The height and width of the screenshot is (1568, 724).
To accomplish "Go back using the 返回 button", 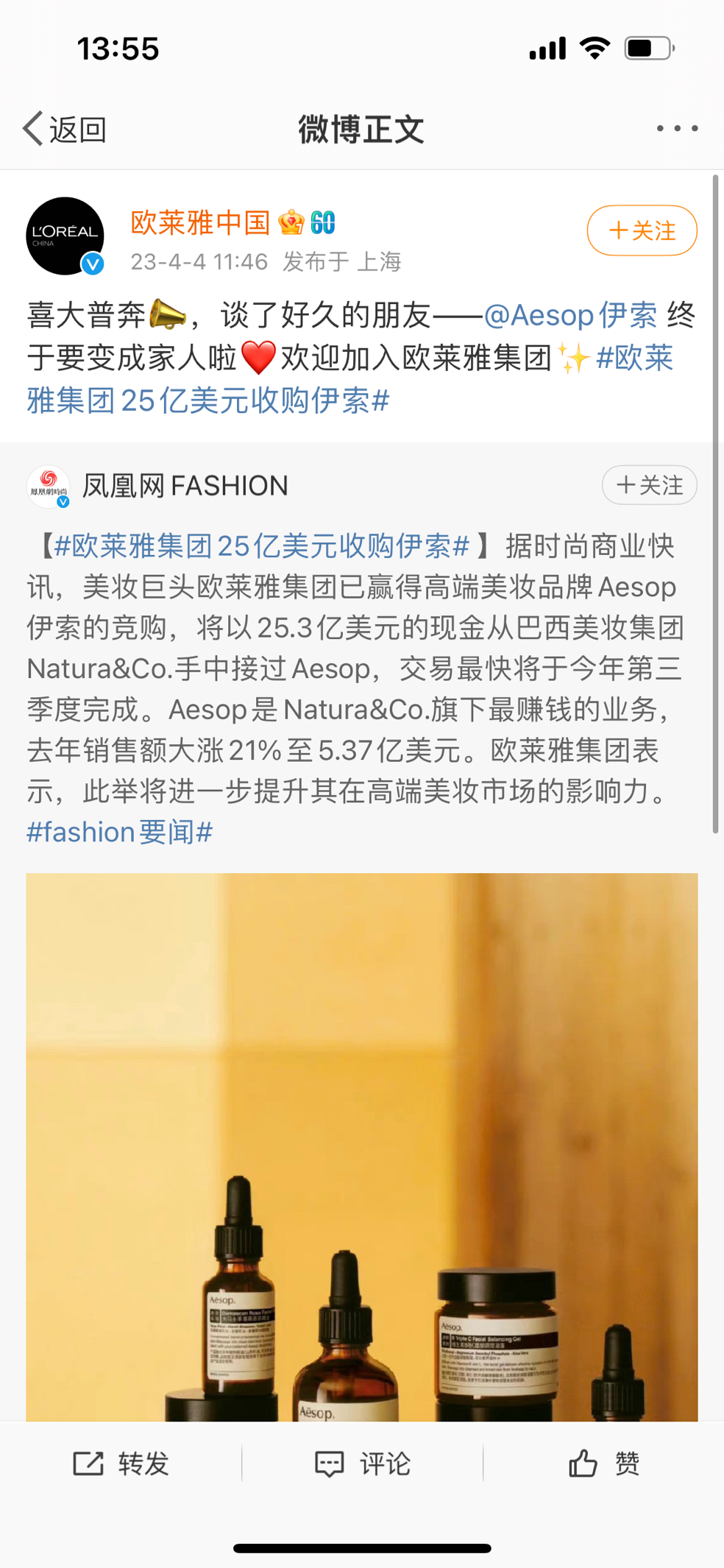I will (65, 130).
